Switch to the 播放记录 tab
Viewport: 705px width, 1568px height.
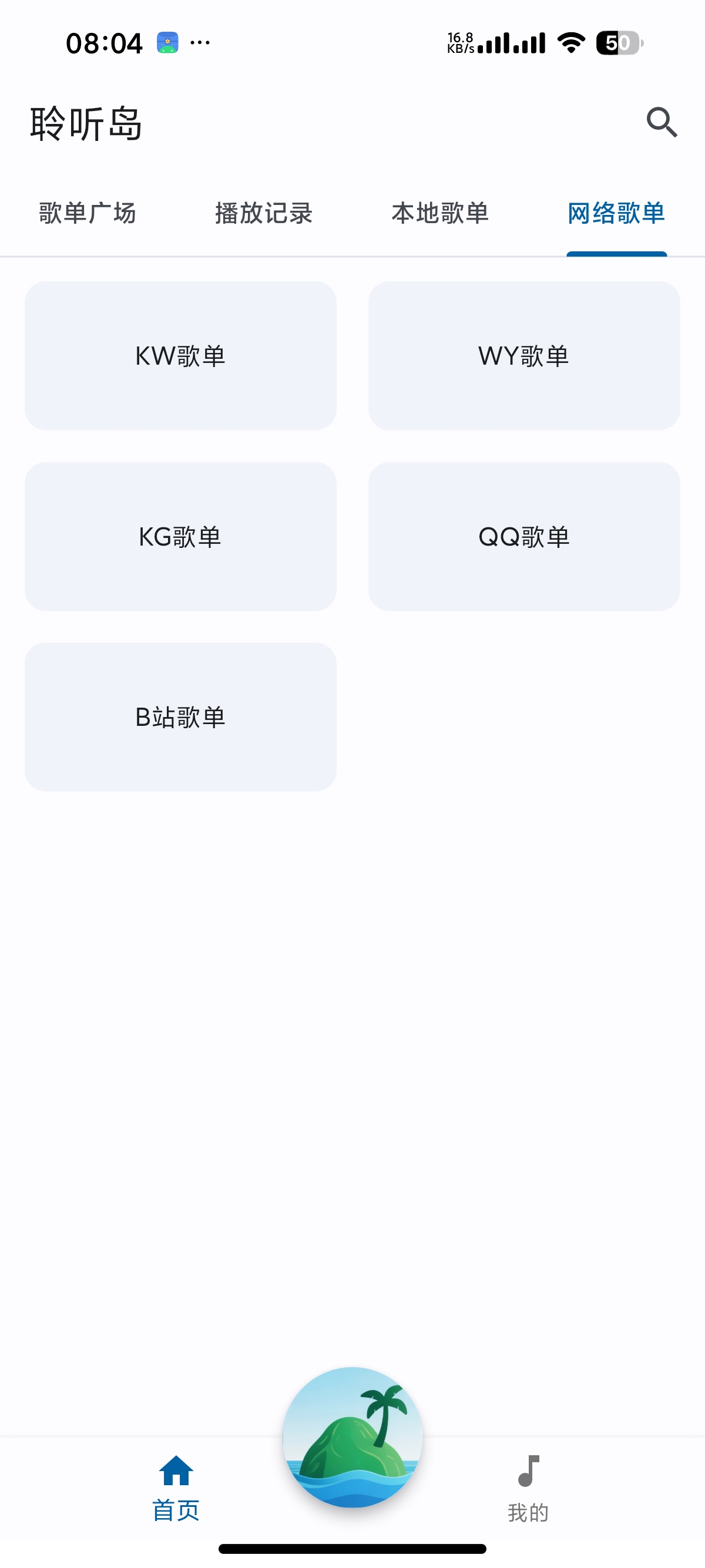coord(264,213)
